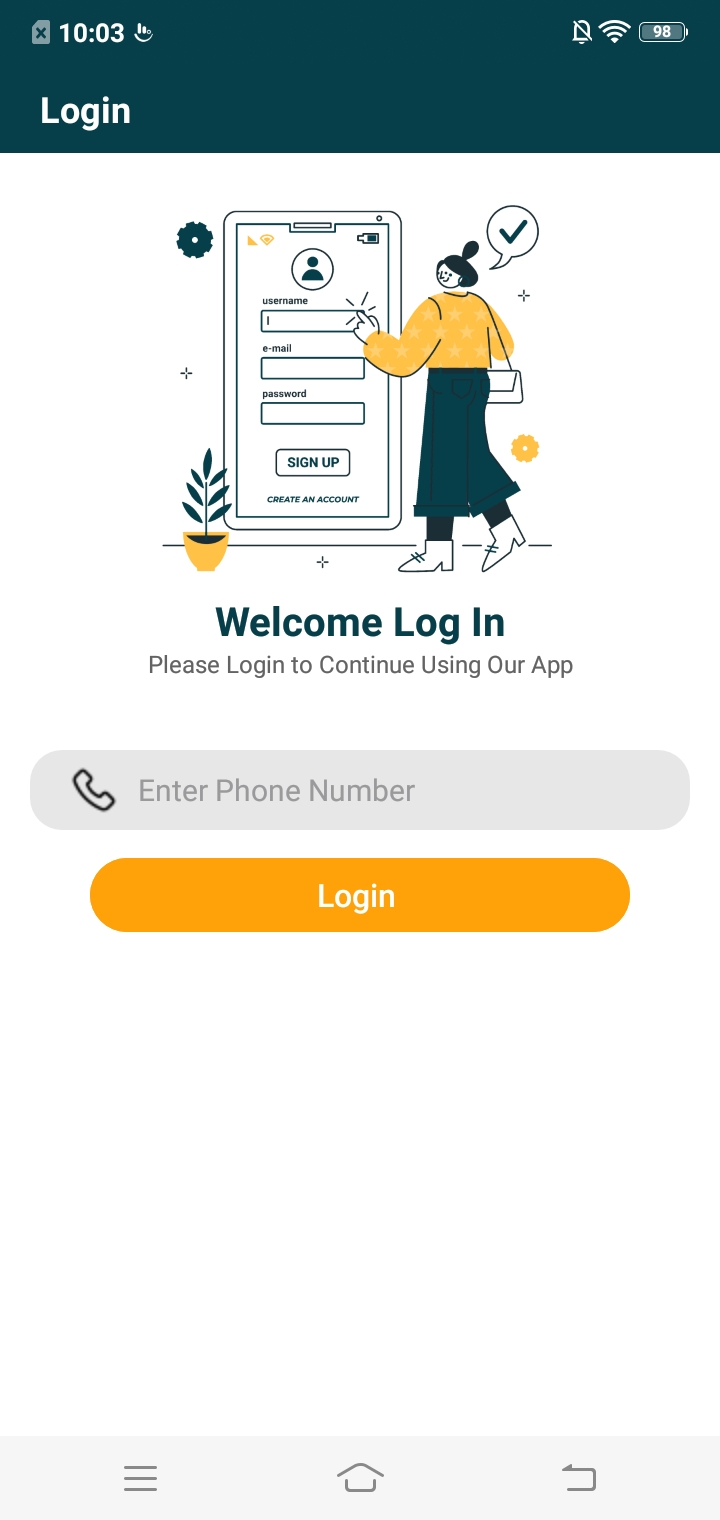Image resolution: width=720 pixels, height=1520 pixels.
Task: Go back using the system back button
Action: [579, 1477]
